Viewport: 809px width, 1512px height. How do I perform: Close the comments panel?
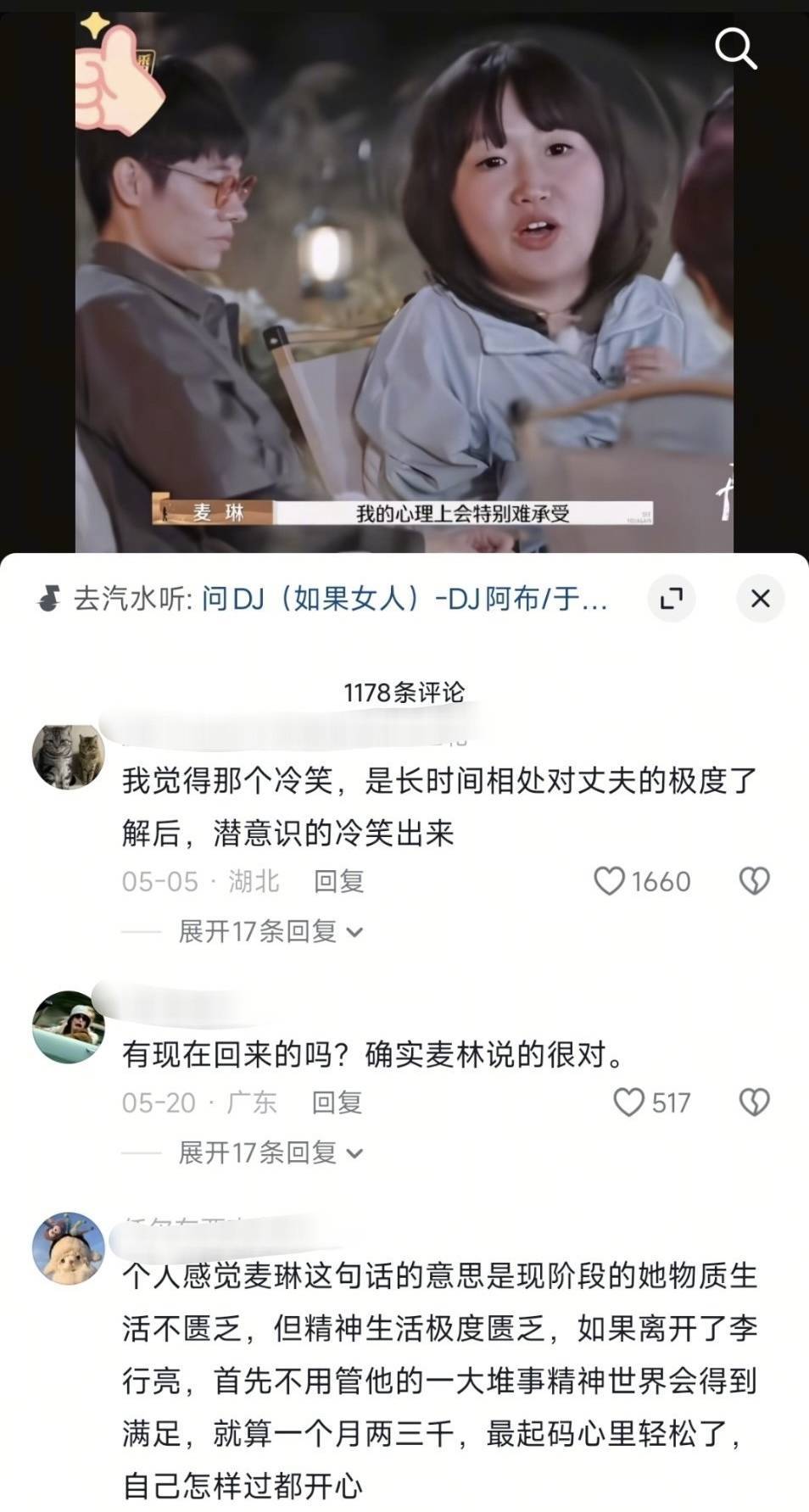pyautogui.click(x=760, y=600)
